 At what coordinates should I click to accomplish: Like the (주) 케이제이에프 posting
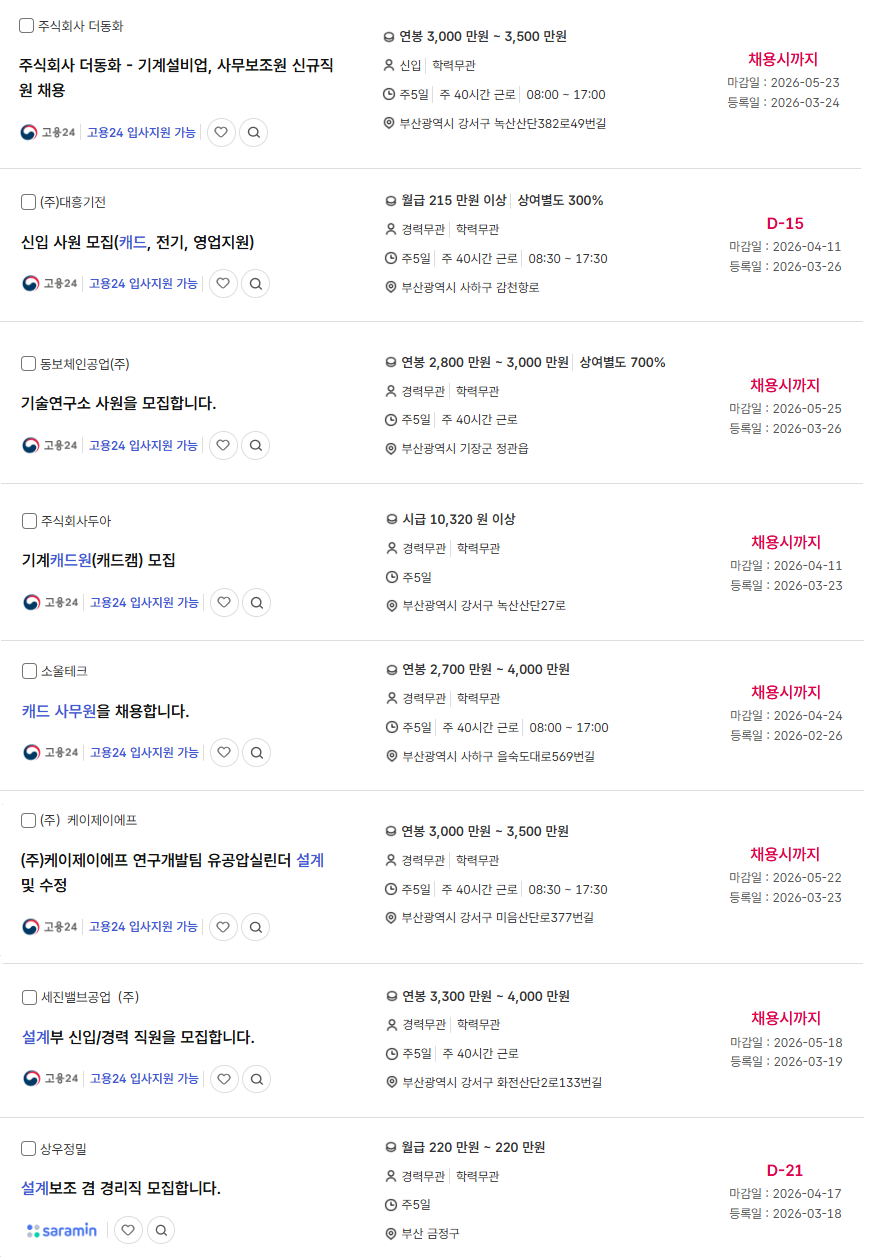[x=224, y=927]
